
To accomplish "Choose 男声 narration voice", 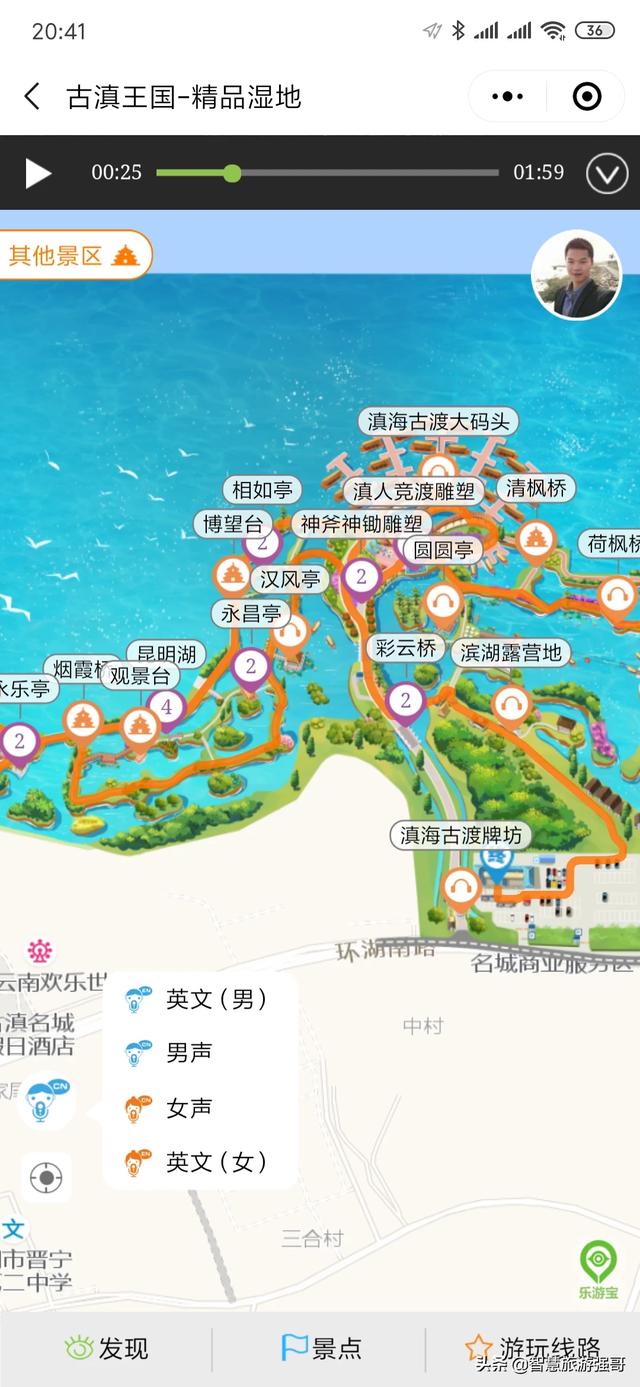I will [190, 1052].
